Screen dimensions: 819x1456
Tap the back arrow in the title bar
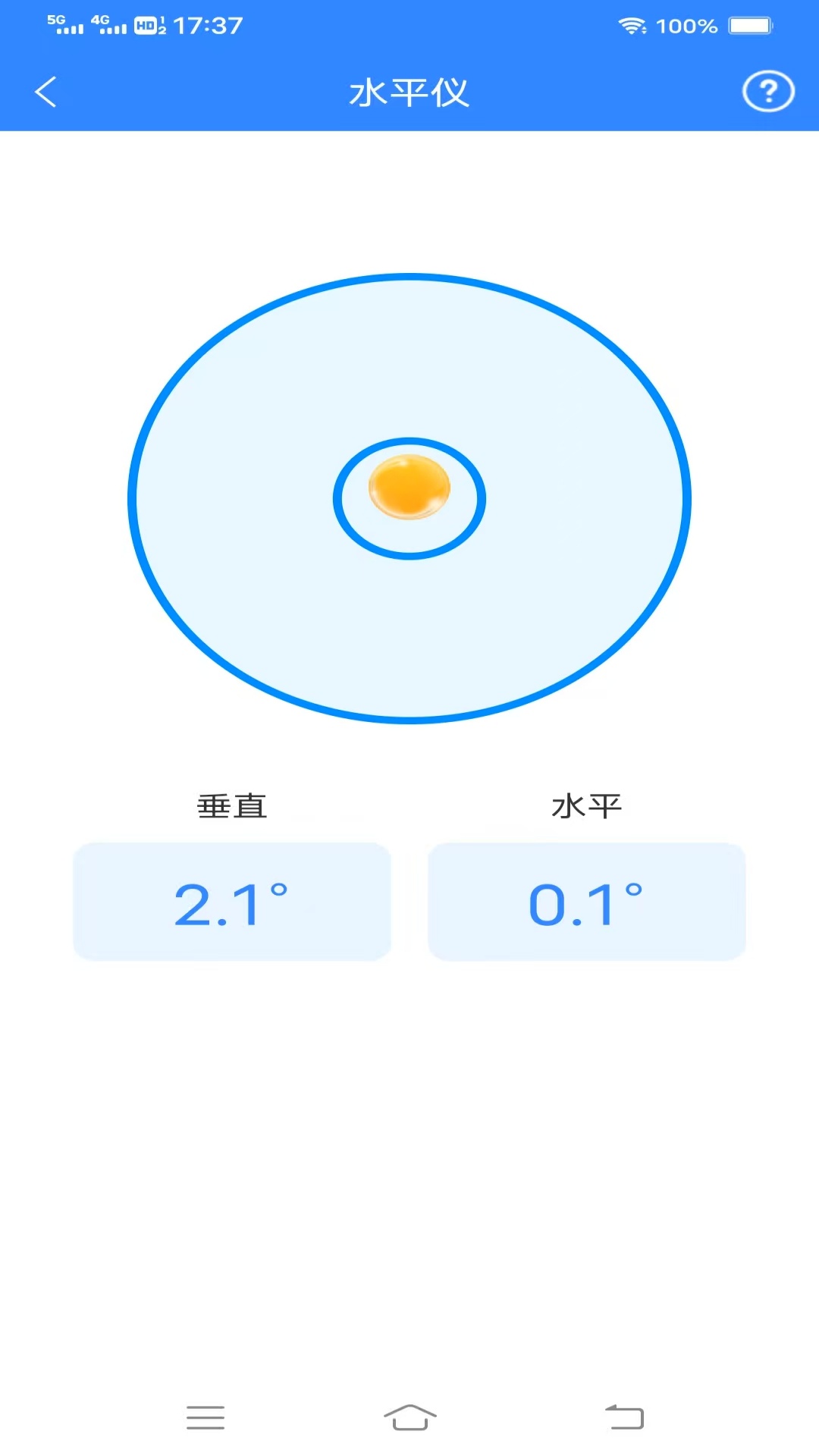(x=45, y=92)
